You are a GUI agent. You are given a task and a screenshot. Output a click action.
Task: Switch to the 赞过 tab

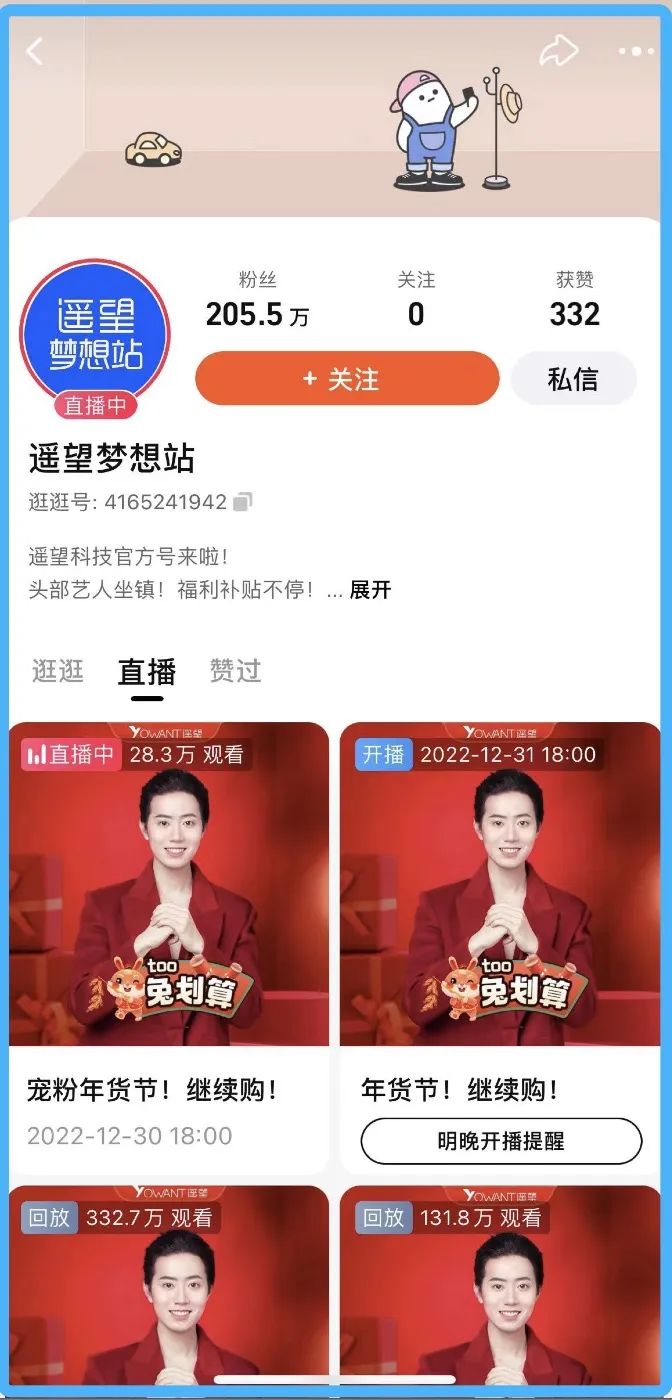tap(235, 671)
